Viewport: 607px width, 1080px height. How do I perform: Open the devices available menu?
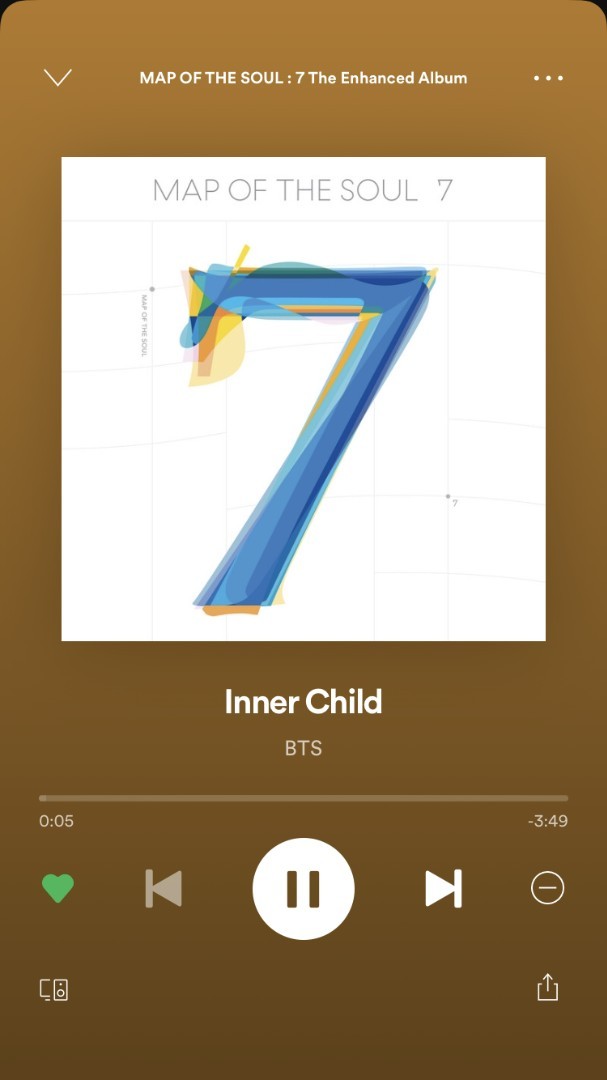coord(54,990)
